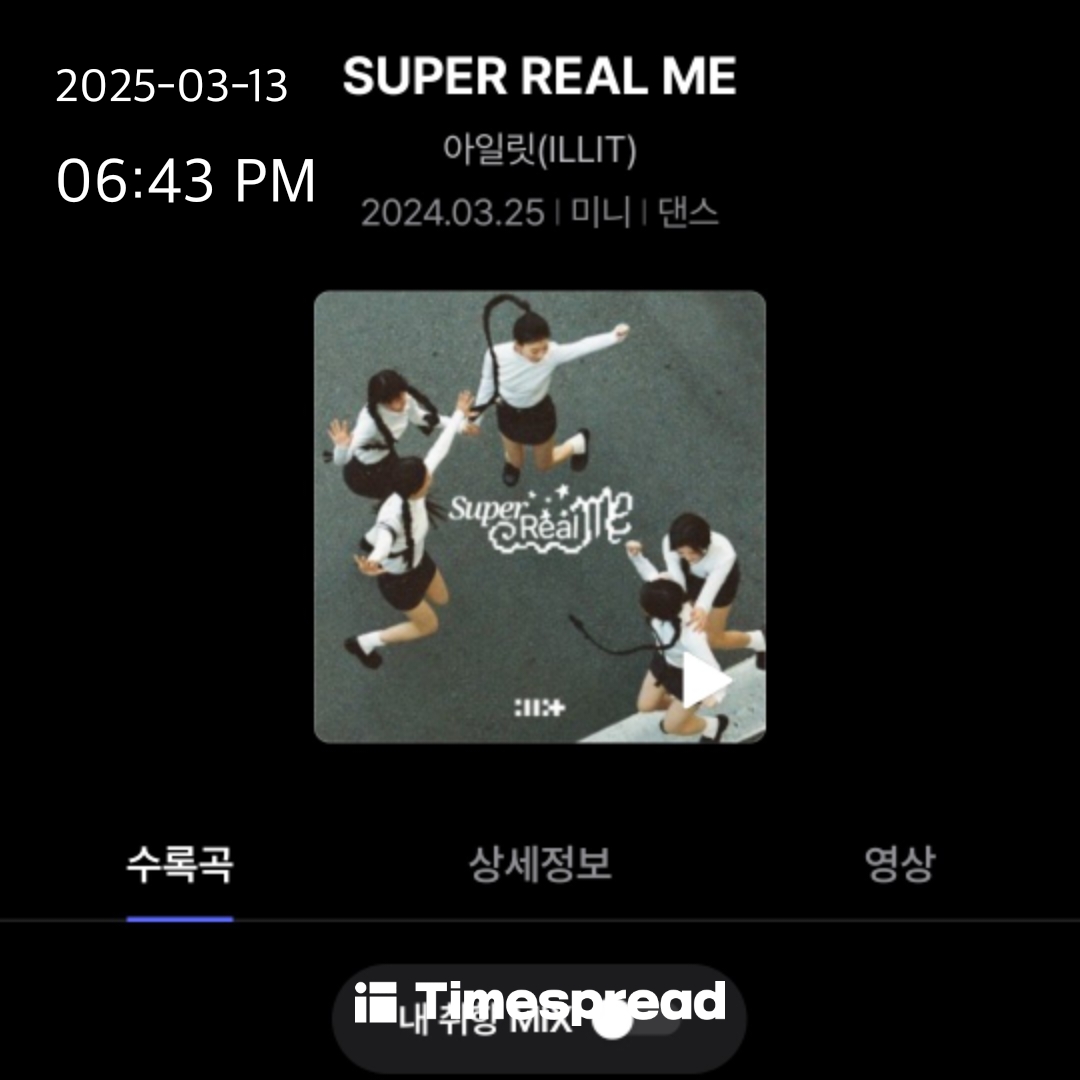Switch to the 상세정보 tab
Screen dimensions: 1080x1080
point(540,865)
